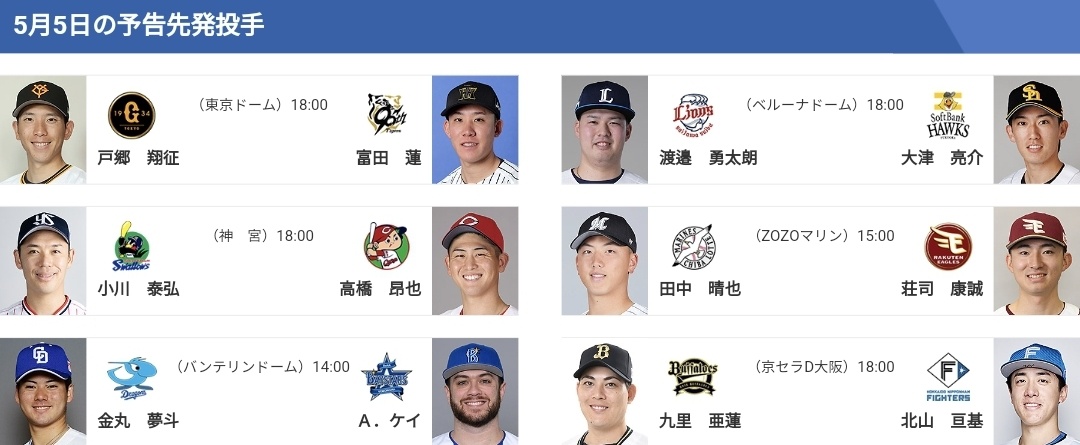Open the Dragons vs BayStars game at Vantelin Dome
Viewport: 1080px width, 445px height.
[259, 392]
